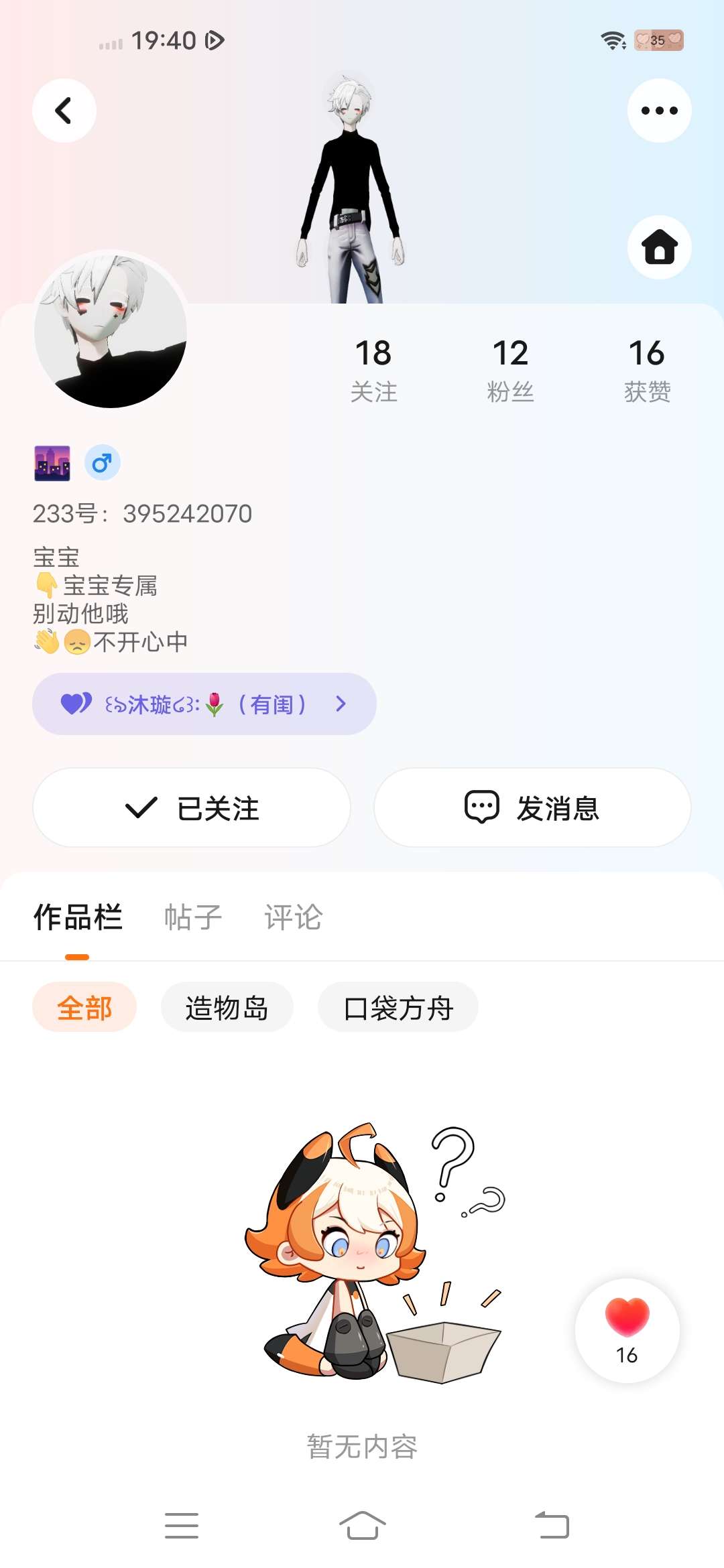Go back using the top arrow
The width and height of the screenshot is (724, 1568).
tap(64, 111)
